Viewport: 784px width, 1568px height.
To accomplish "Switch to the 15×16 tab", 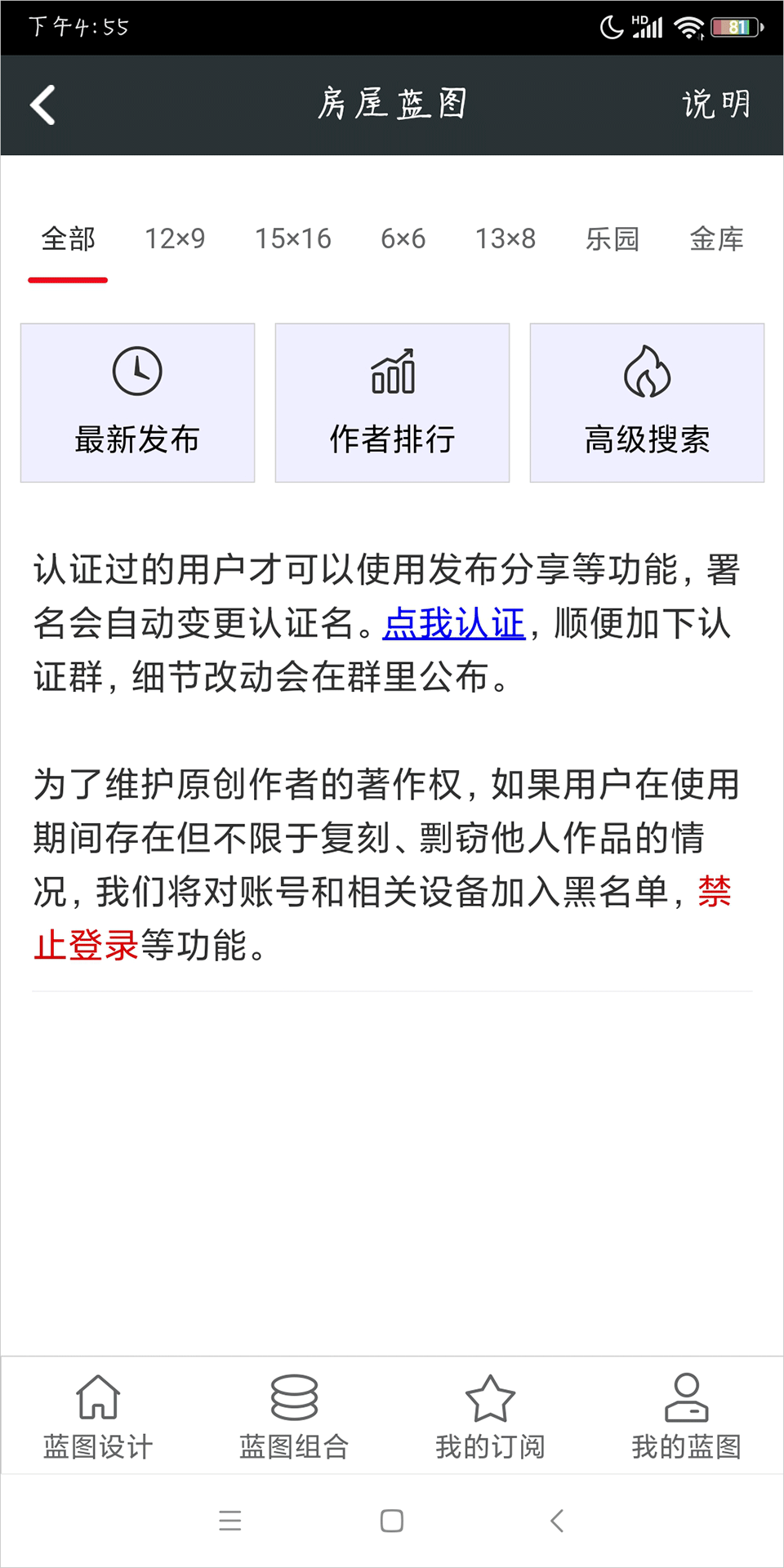I will pyautogui.click(x=292, y=238).
